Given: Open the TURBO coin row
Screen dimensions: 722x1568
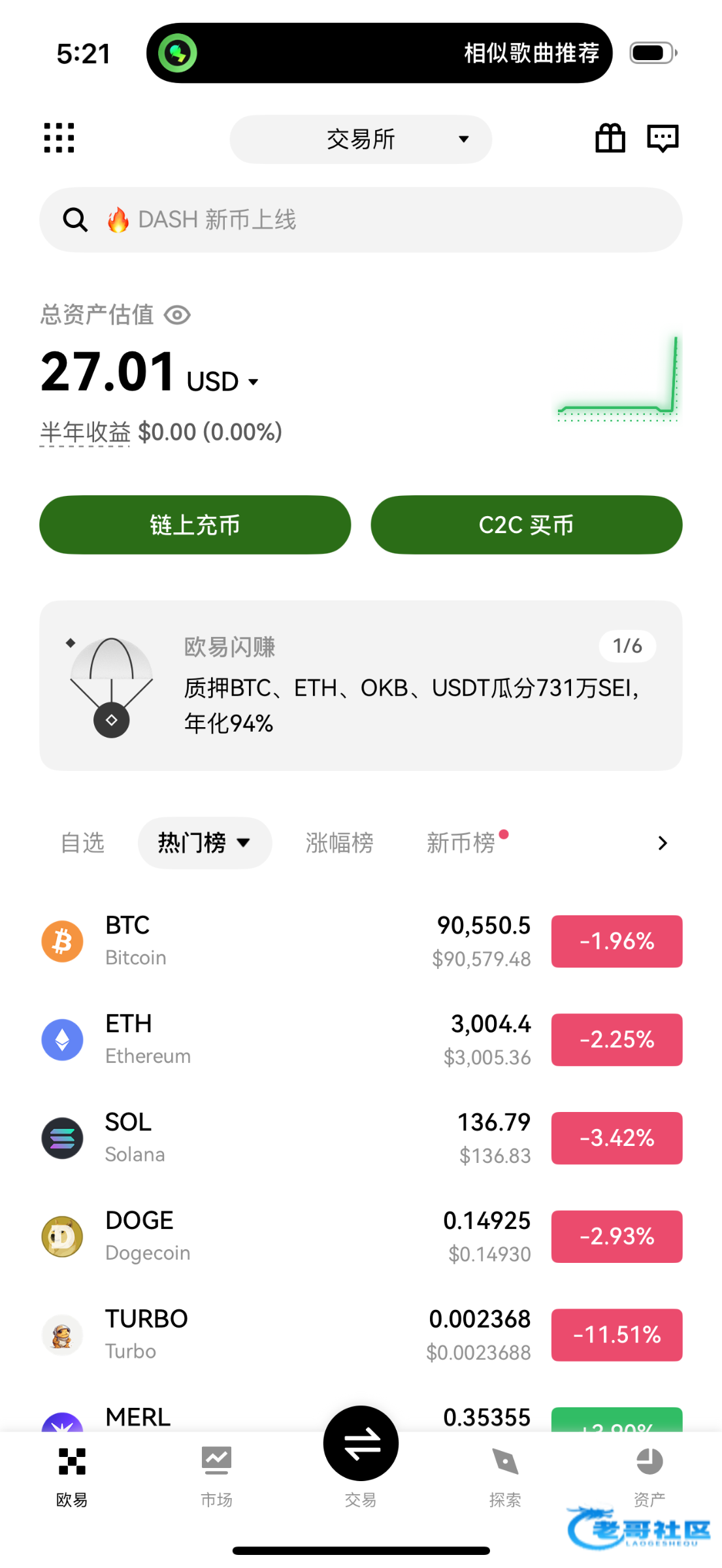Looking at the screenshot, I should point(261,1335).
